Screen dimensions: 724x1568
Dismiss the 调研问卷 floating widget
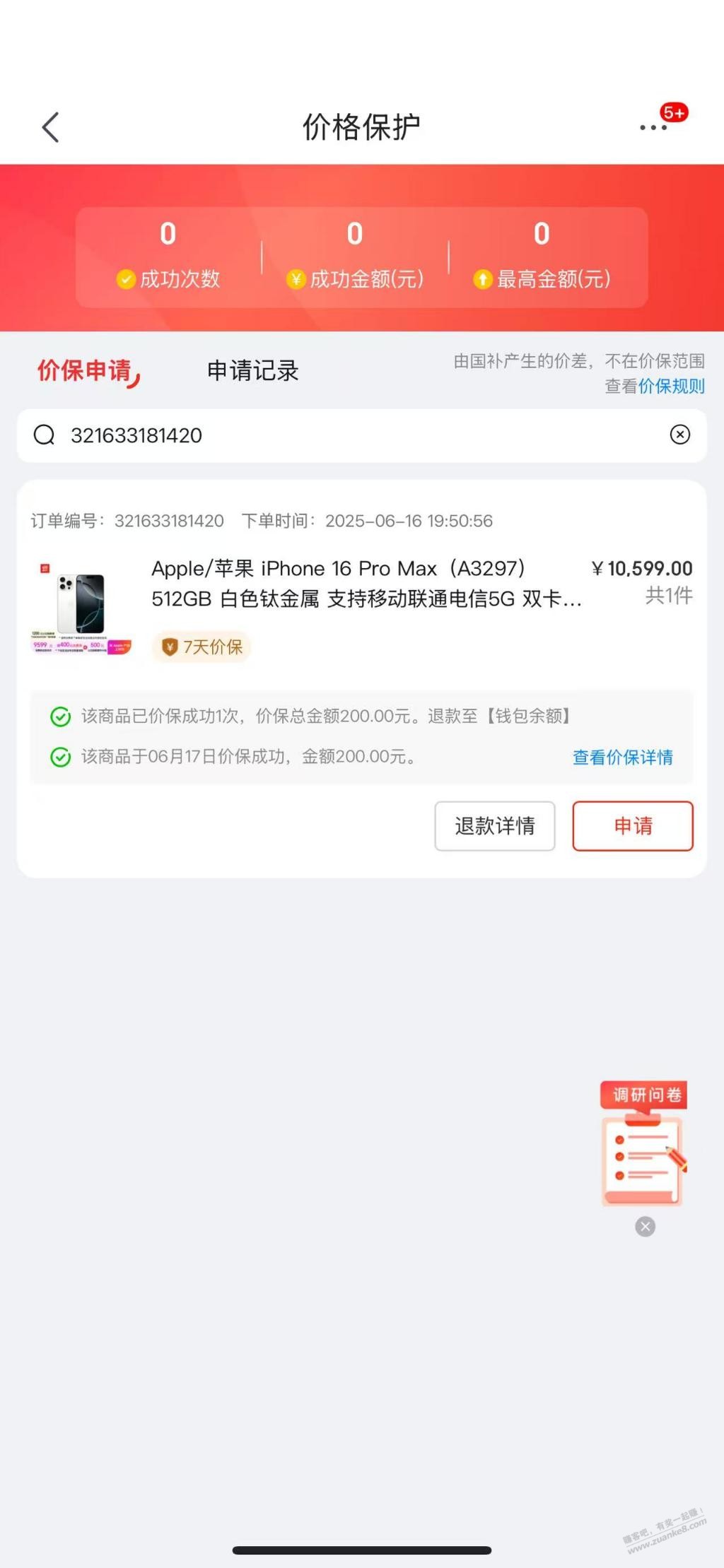coord(645,1226)
